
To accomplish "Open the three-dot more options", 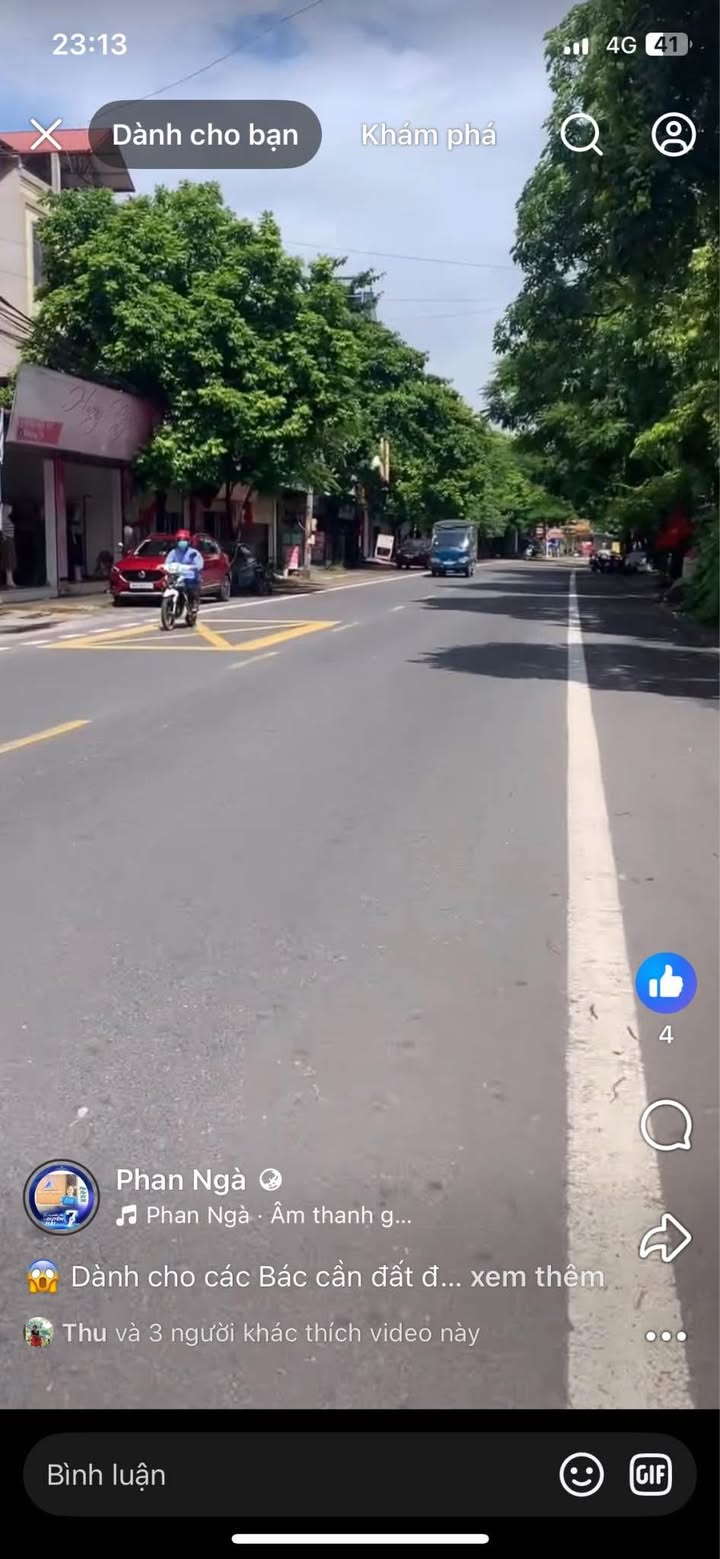I will pos(666,1336).
